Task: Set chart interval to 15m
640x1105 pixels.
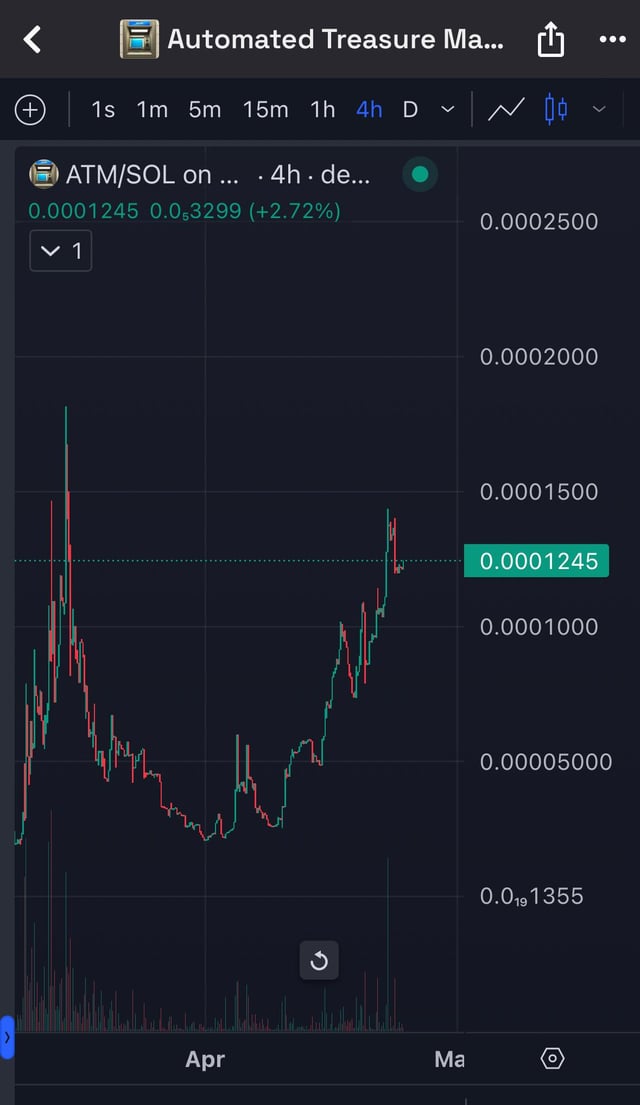Action: point(265,110)
